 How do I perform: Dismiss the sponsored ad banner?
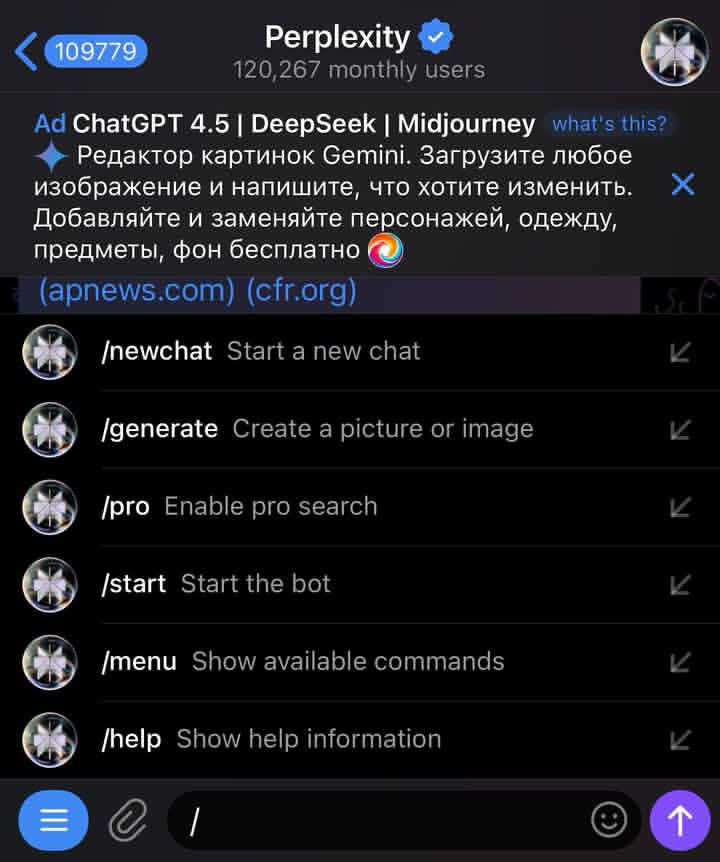click(x=682, y=184)
